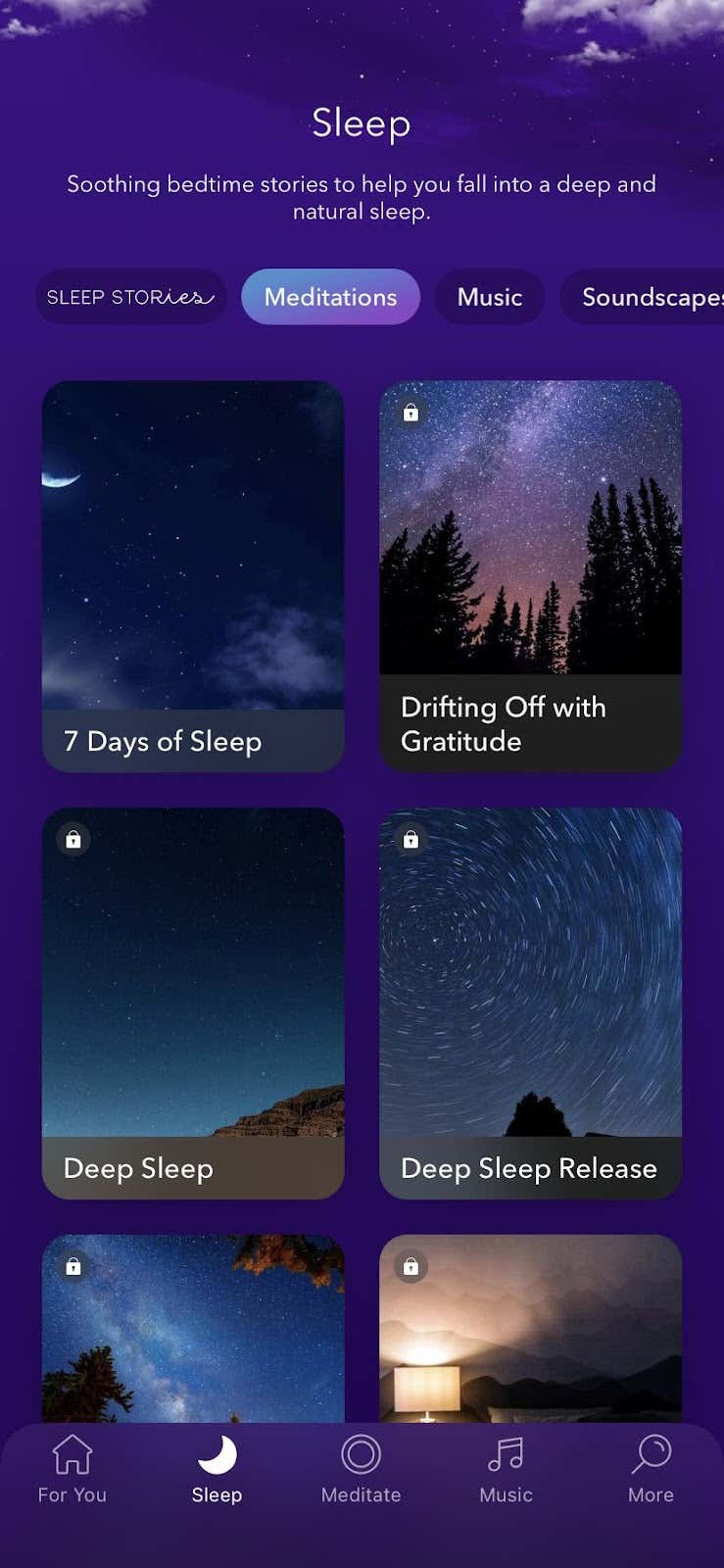The height and width of the screenshot is (1568, 724).
Task: Open the Deep Sleep meditation card
Action: [193, 1003]
